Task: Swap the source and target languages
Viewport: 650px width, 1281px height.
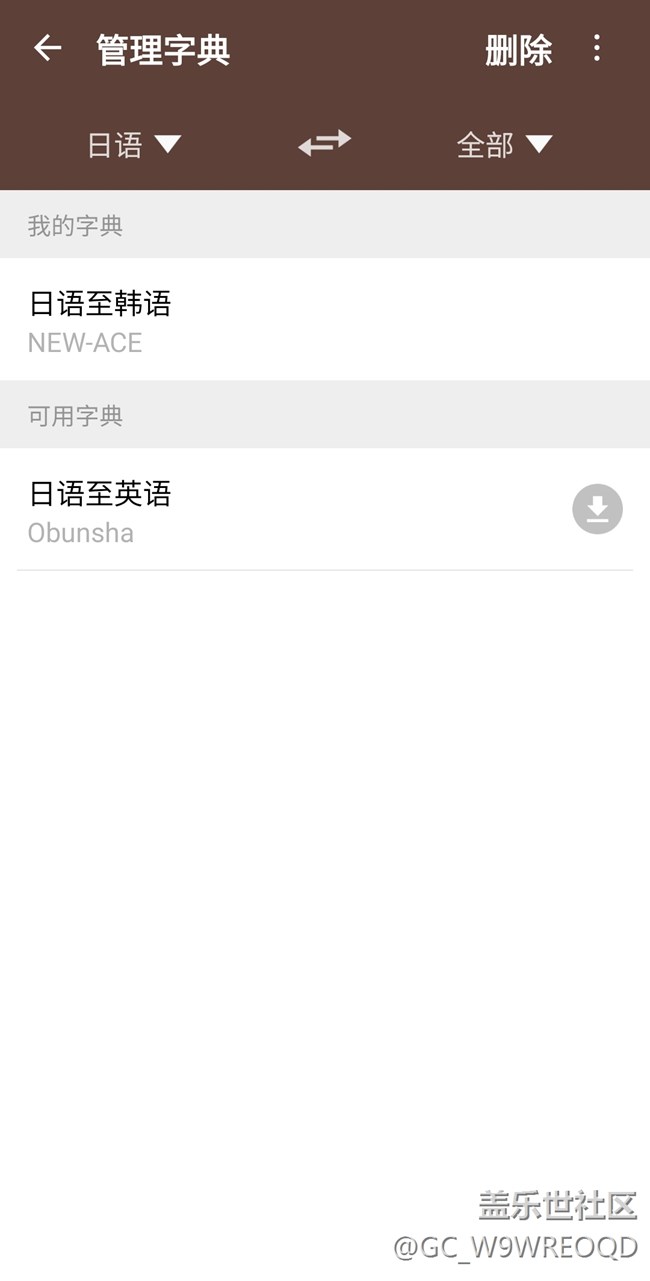Action: [x=325, y=143]
